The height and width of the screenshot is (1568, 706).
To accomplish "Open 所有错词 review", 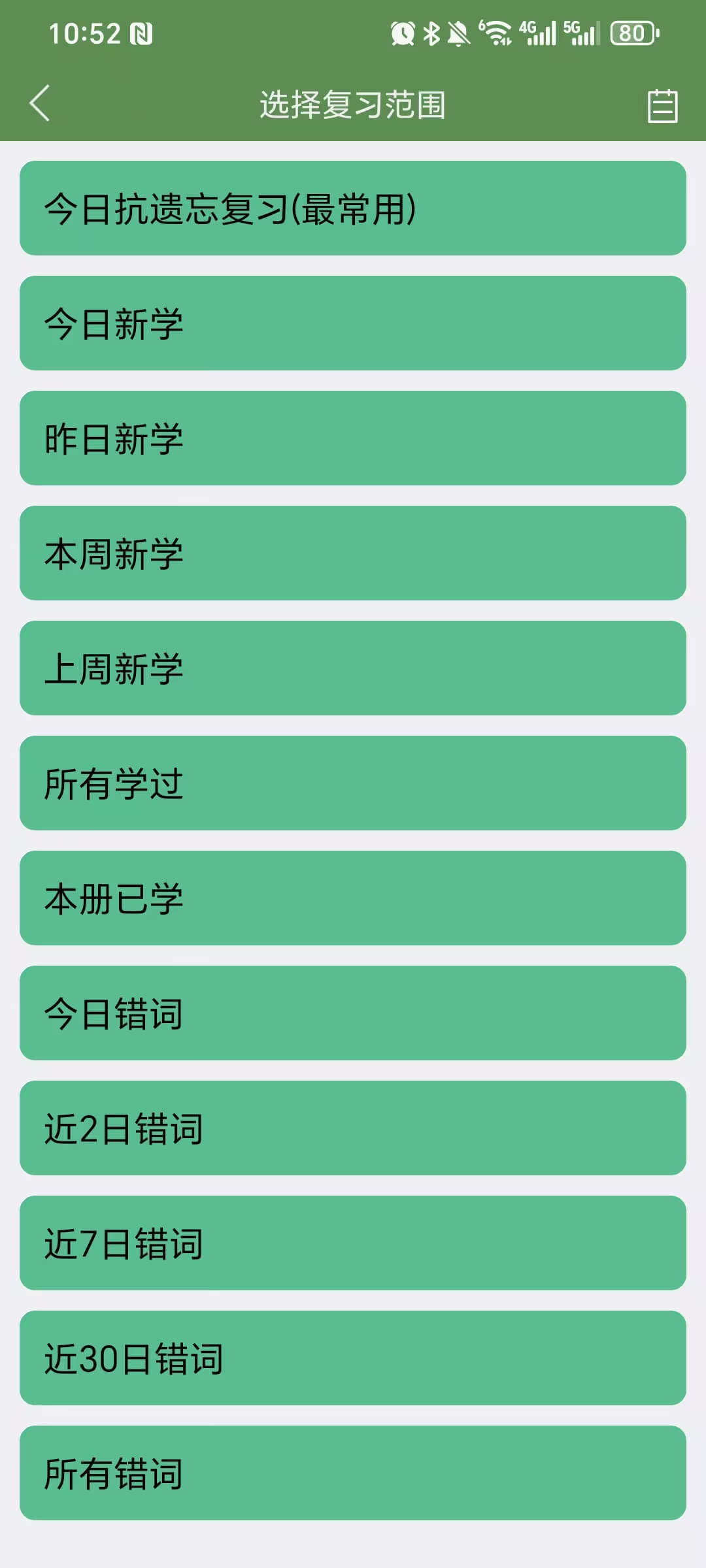I will tap(353, 1473).
